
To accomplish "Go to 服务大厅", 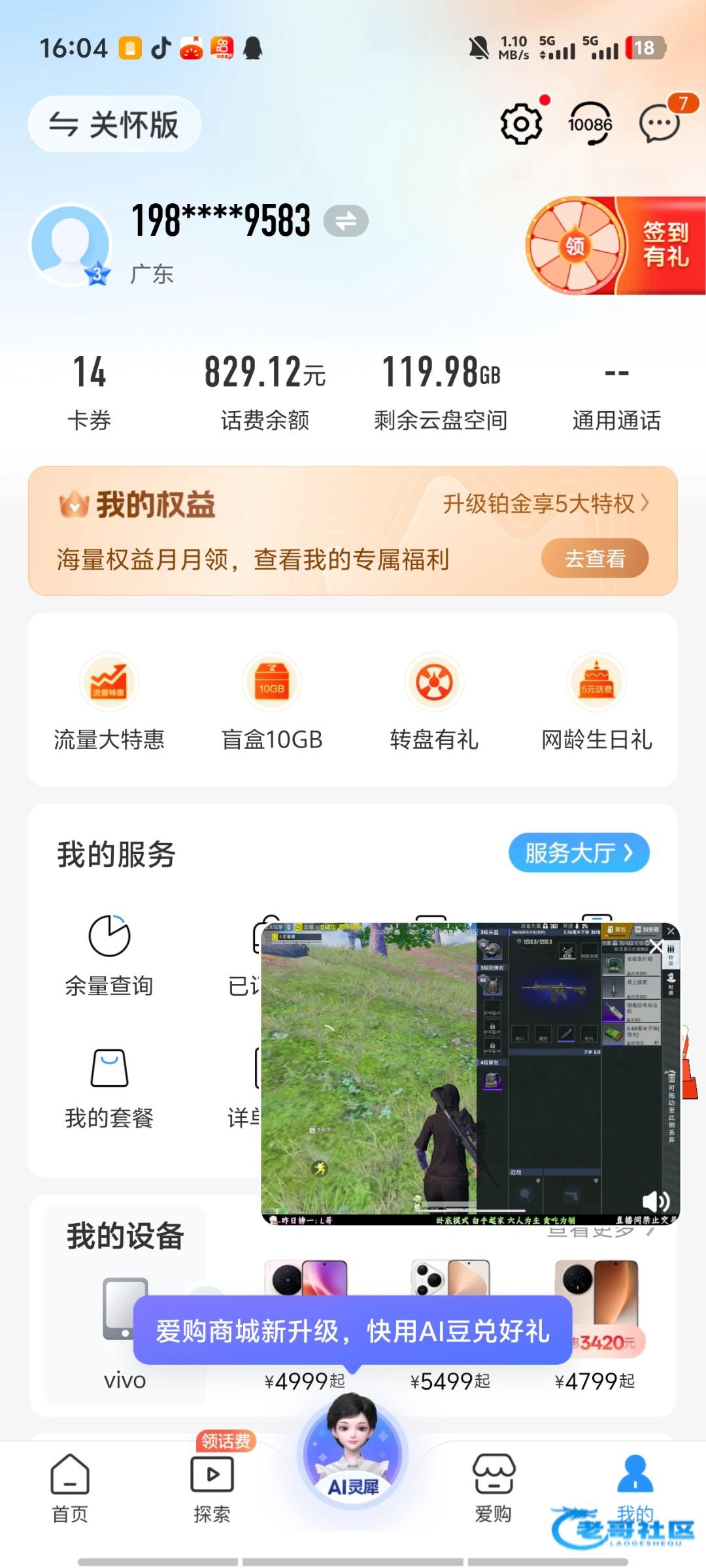I will click(x=579, y=853).
